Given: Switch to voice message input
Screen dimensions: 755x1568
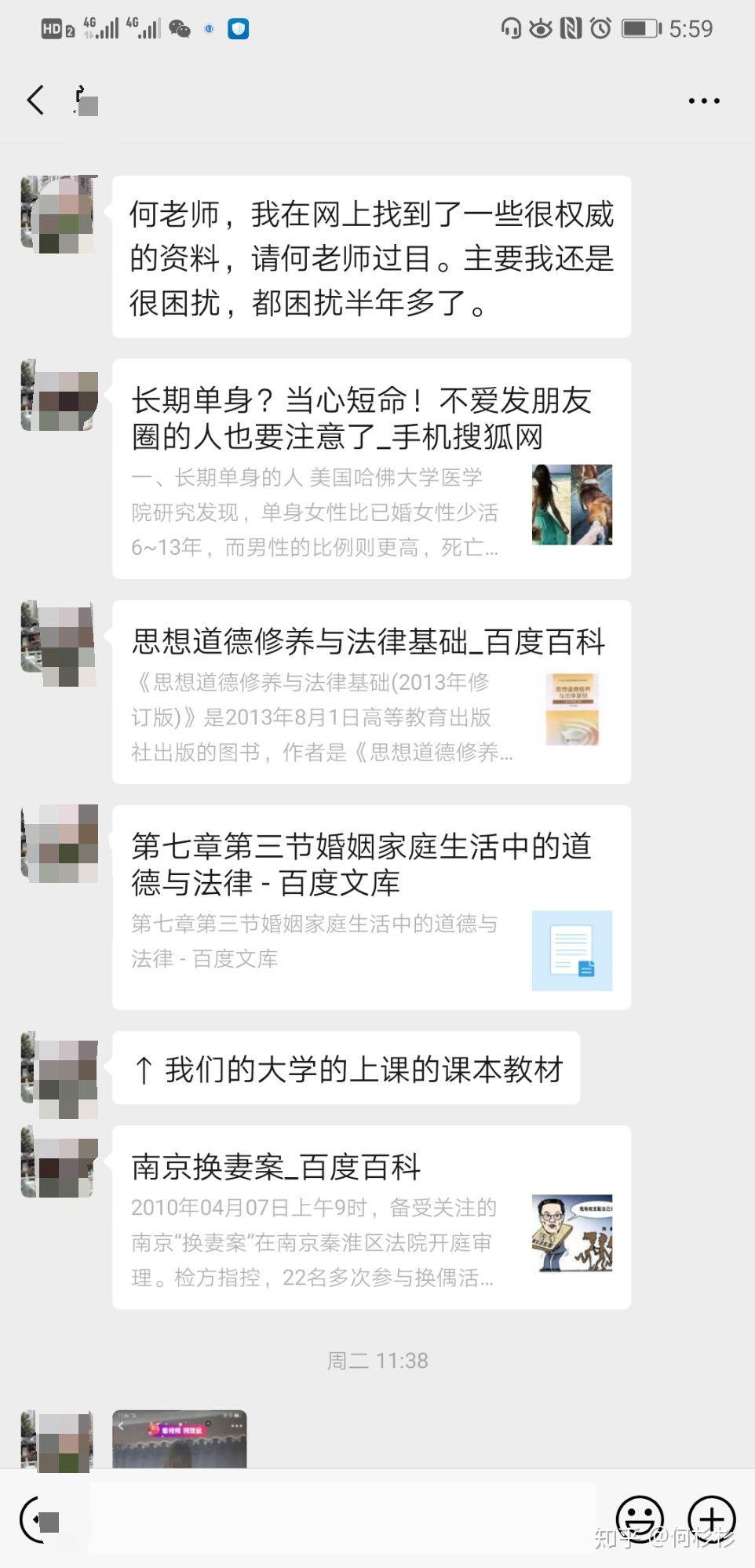Looking at the screenshot, I should pyautogui.click(x=39, y=1520).
